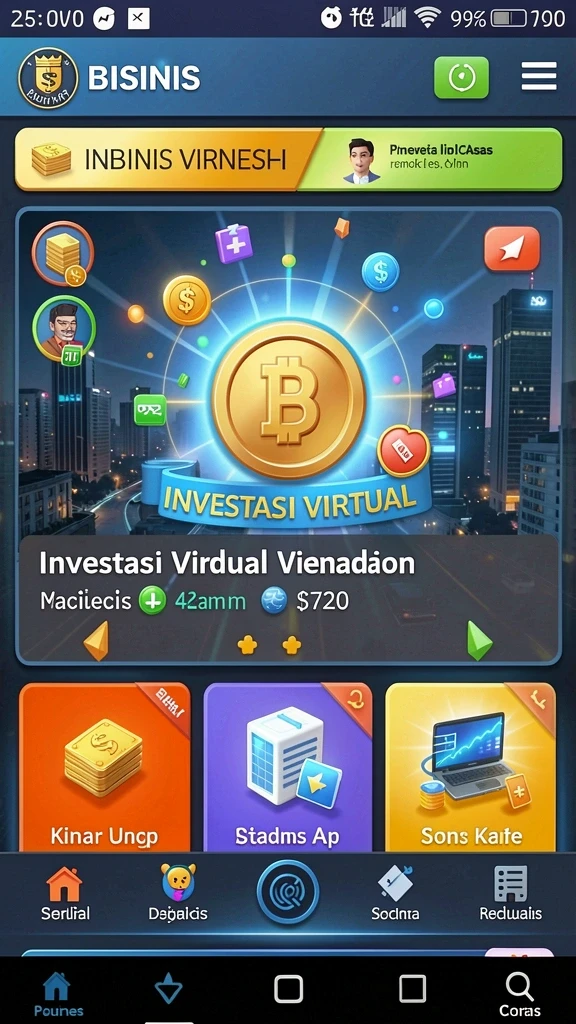Tap the center circular radar button
Image resolution: width=576 pixels, height=1024 pixels.
tap(288, 891)
